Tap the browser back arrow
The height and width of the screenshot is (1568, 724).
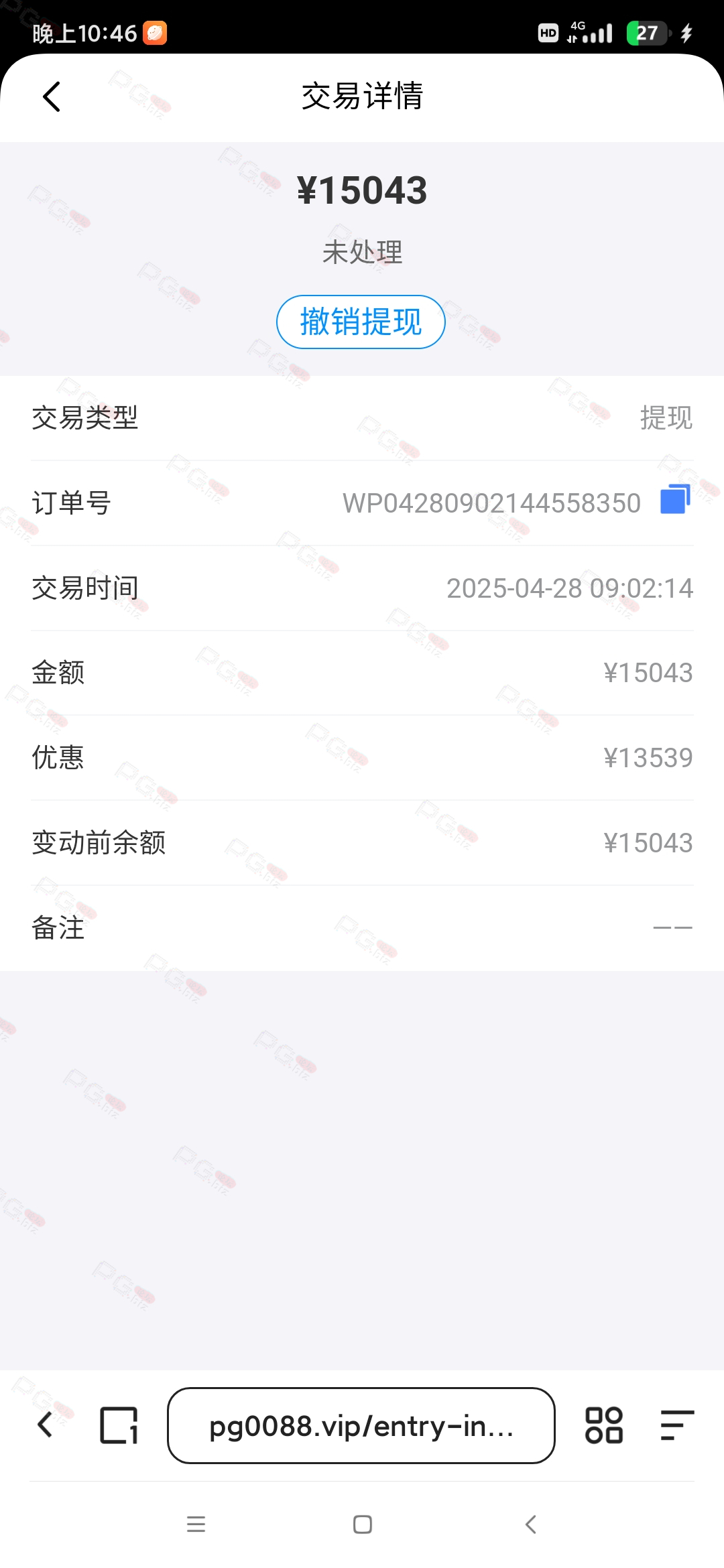[45, 1425]
